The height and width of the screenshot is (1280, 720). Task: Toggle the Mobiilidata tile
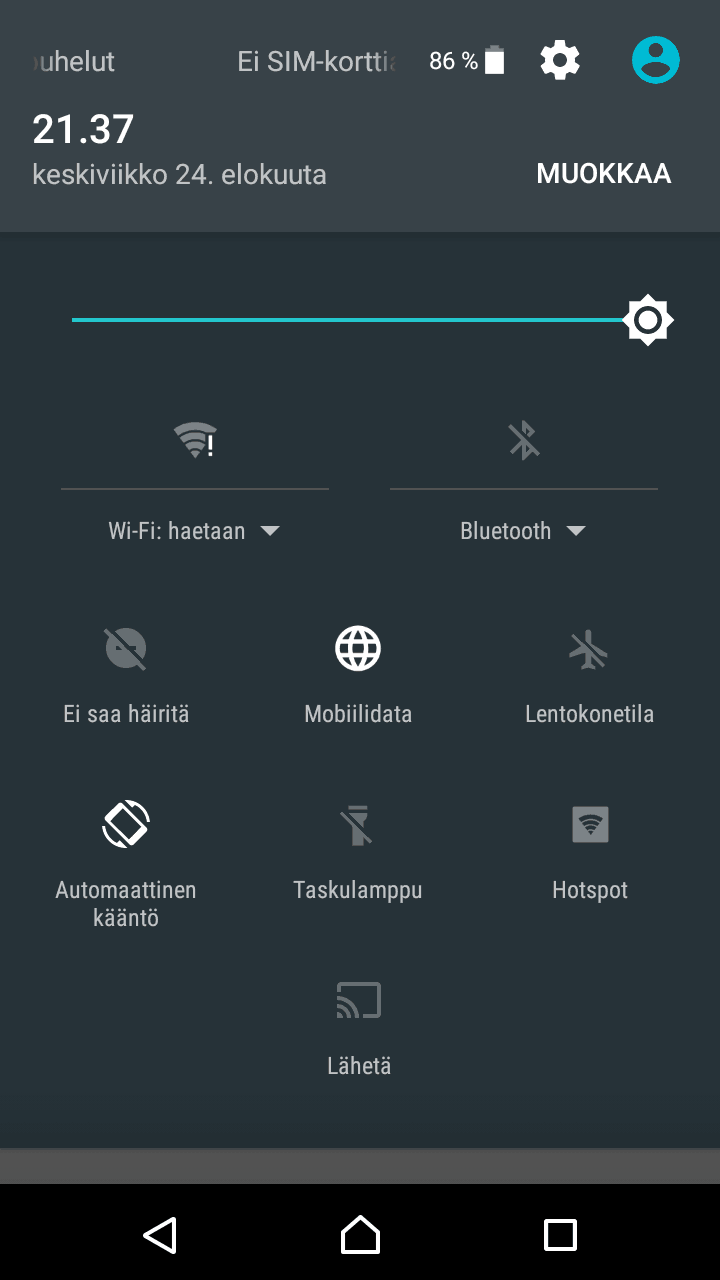pyautogui.click(x=358, y=650)
